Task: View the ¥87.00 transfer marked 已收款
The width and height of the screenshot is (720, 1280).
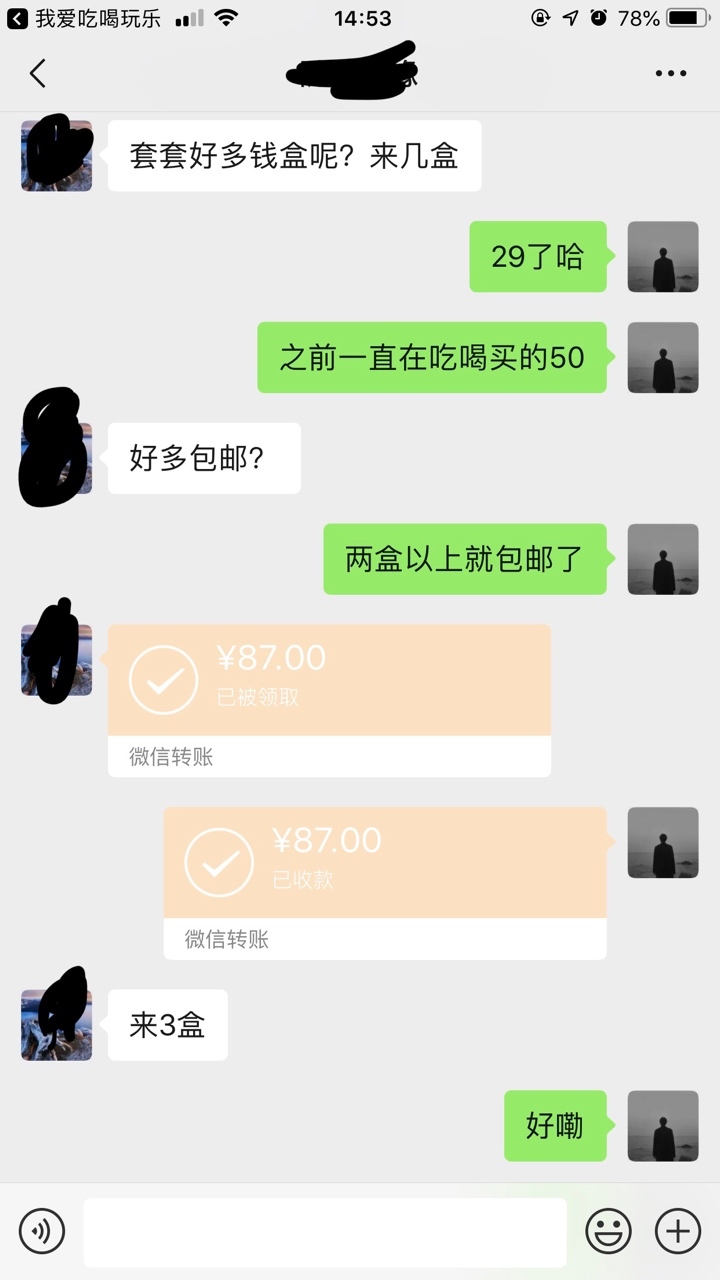Action: click(x=385, y=883)
